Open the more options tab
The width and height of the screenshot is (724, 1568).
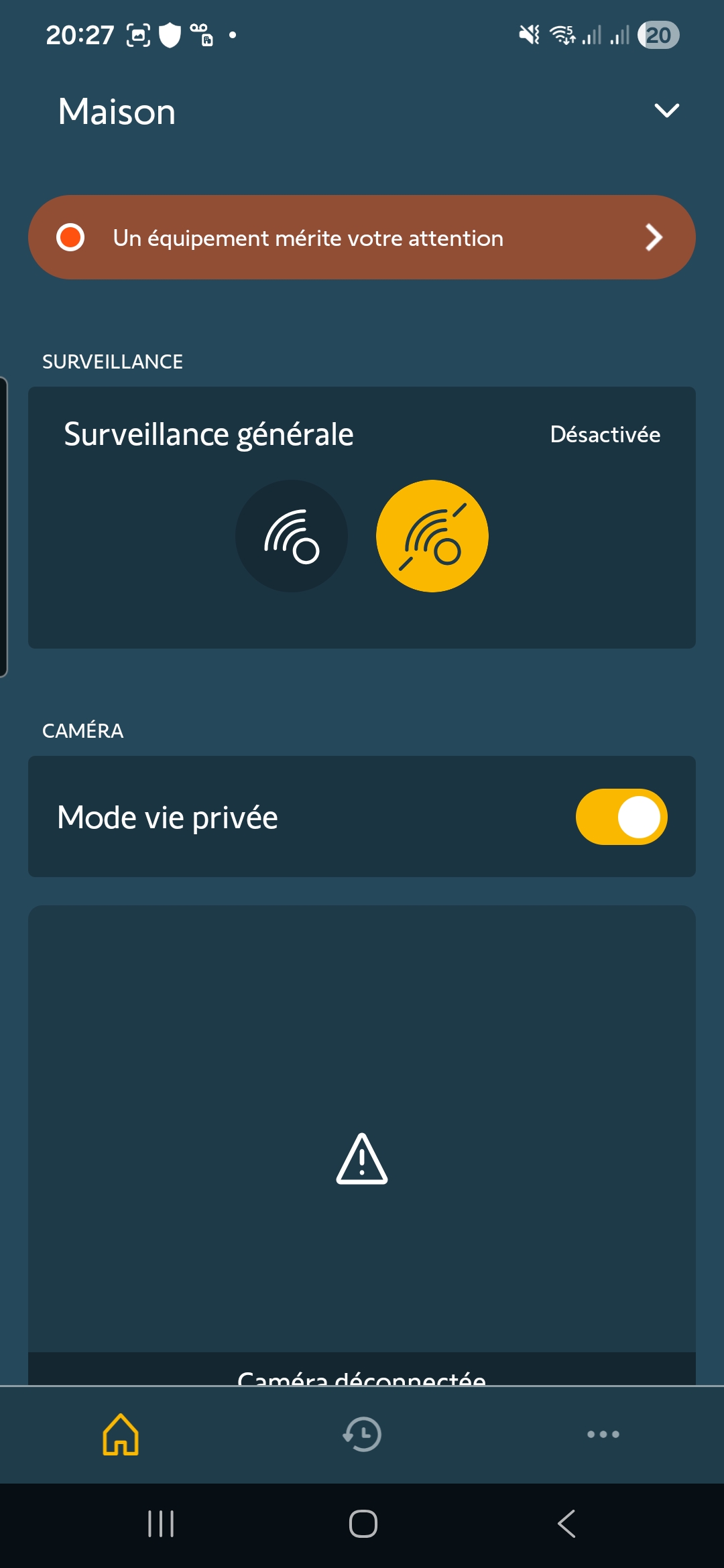pos(603,1434)
